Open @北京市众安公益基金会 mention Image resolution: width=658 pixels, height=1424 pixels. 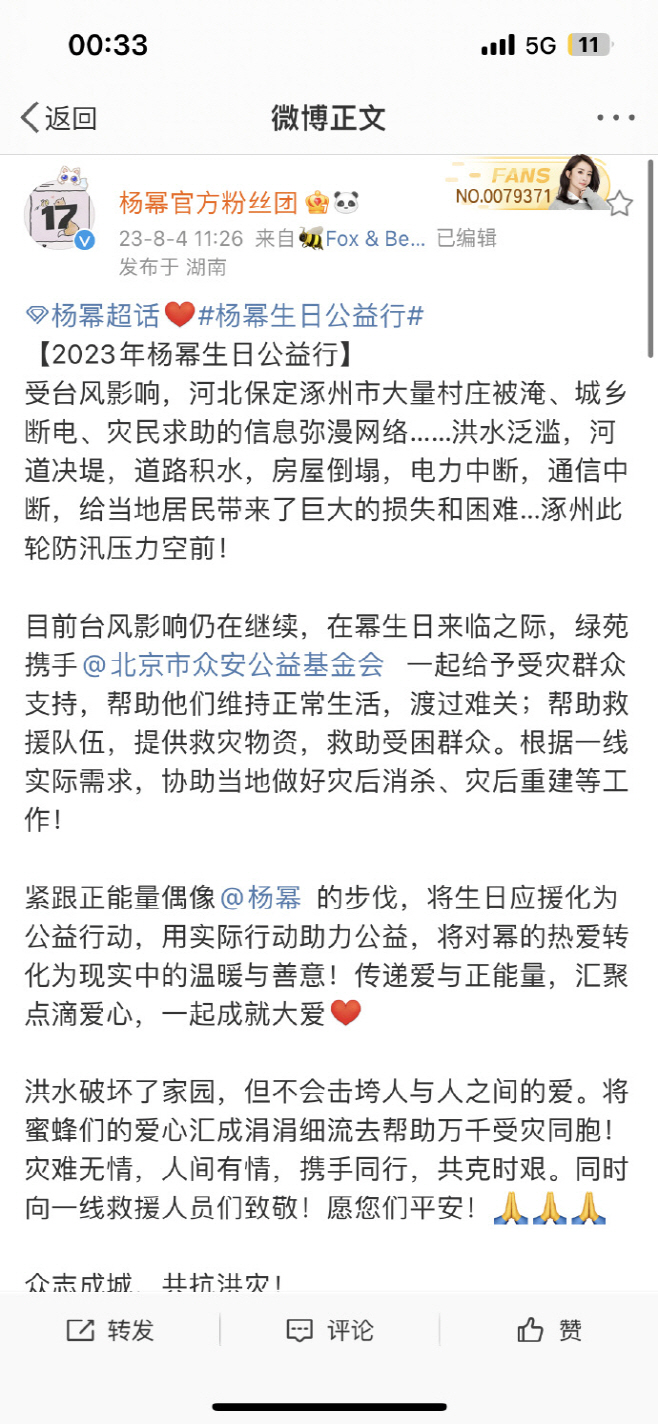[233, 664]
